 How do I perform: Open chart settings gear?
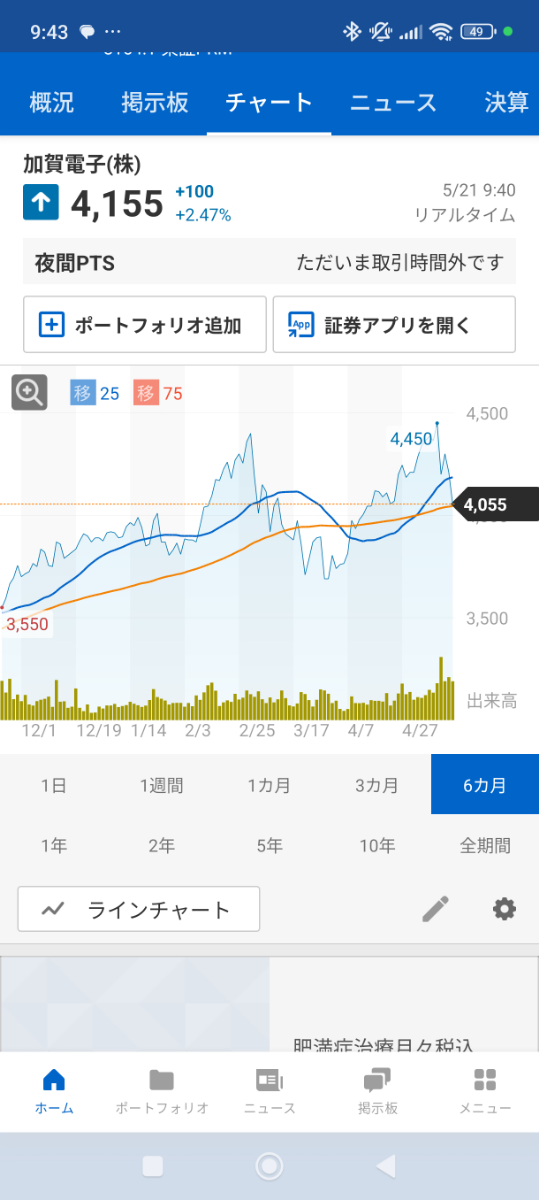[x=504, y=908]
